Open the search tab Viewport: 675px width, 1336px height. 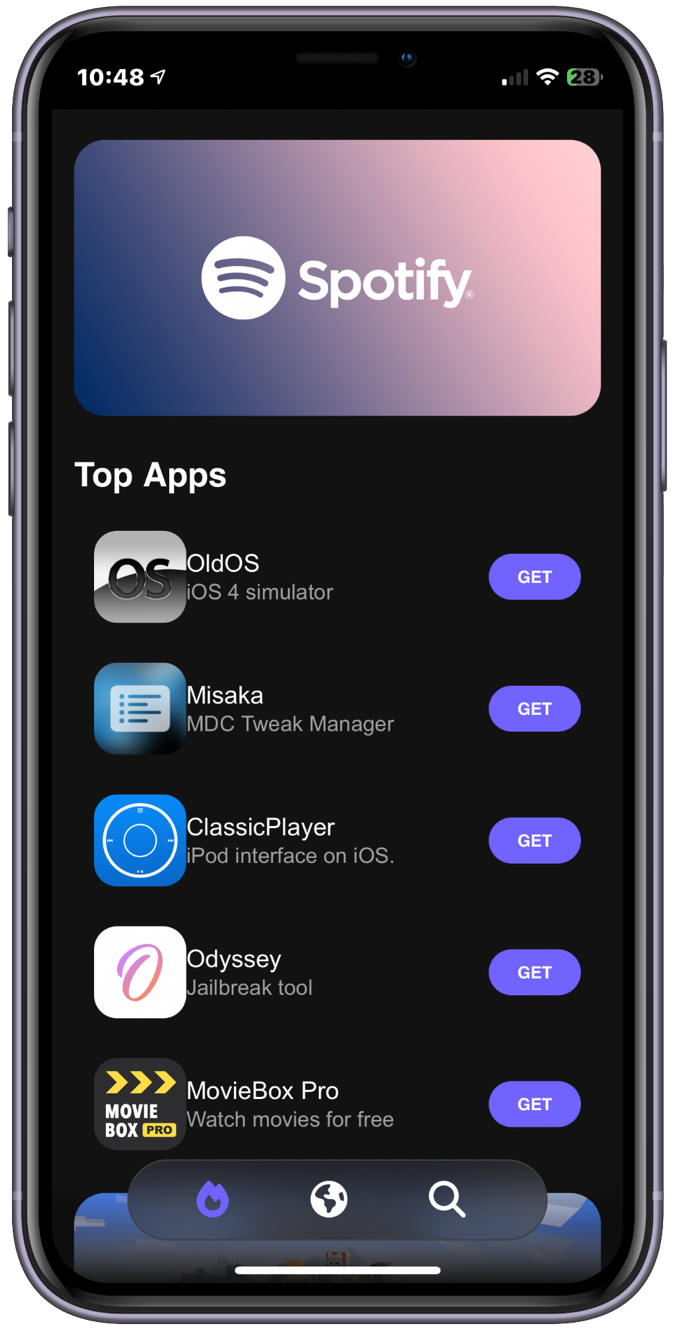tap(447, 1198)
